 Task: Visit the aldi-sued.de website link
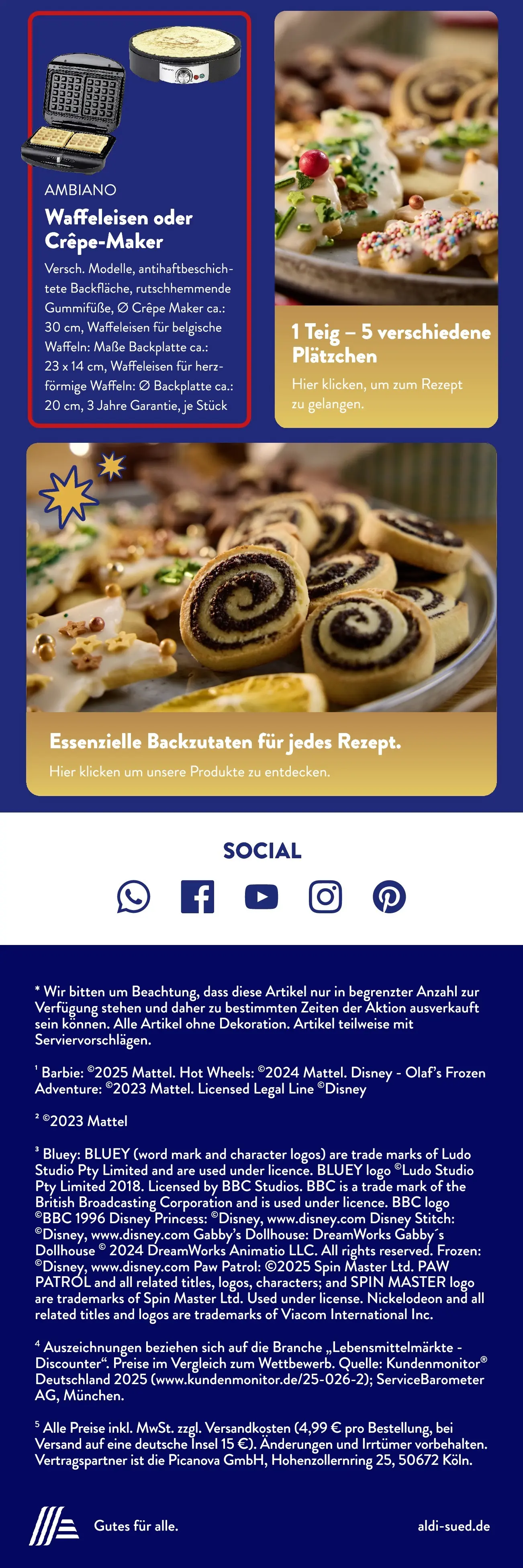pyautogui.click(x=453, y=1525)
